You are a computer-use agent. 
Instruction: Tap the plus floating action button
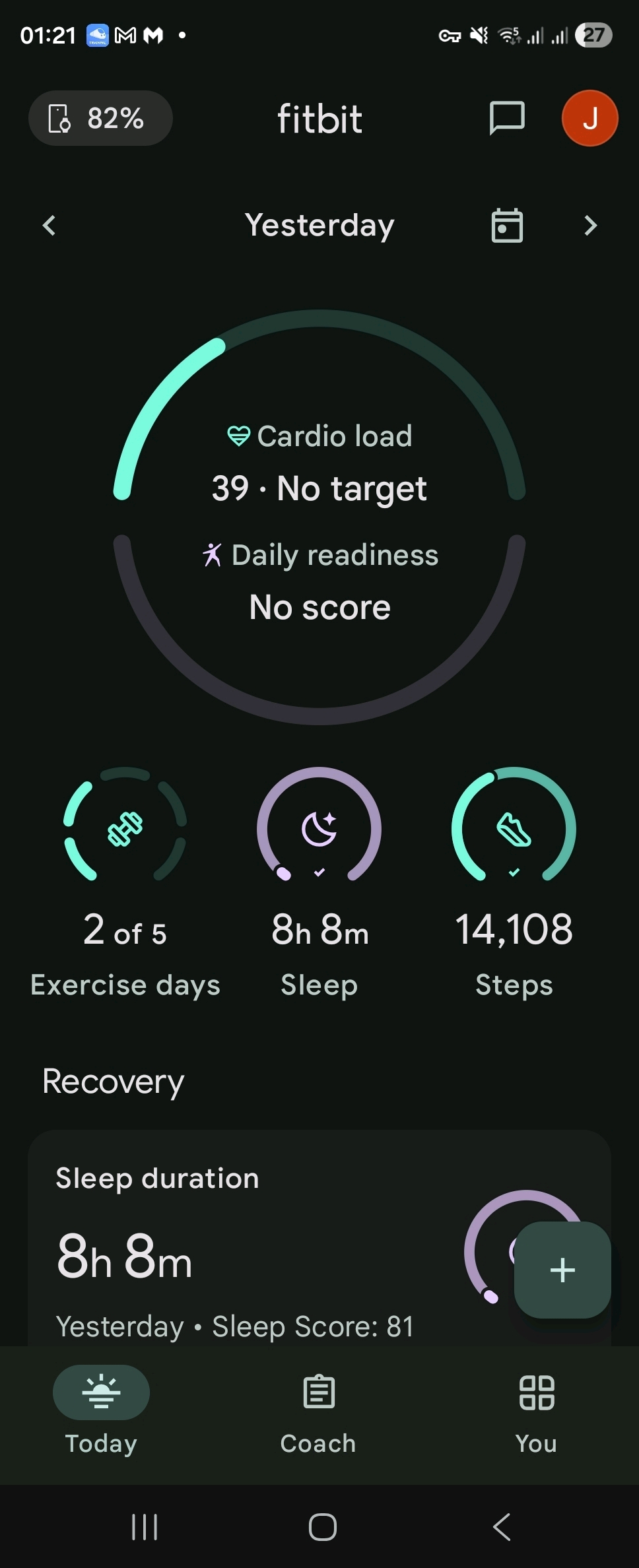(562, 1270)
